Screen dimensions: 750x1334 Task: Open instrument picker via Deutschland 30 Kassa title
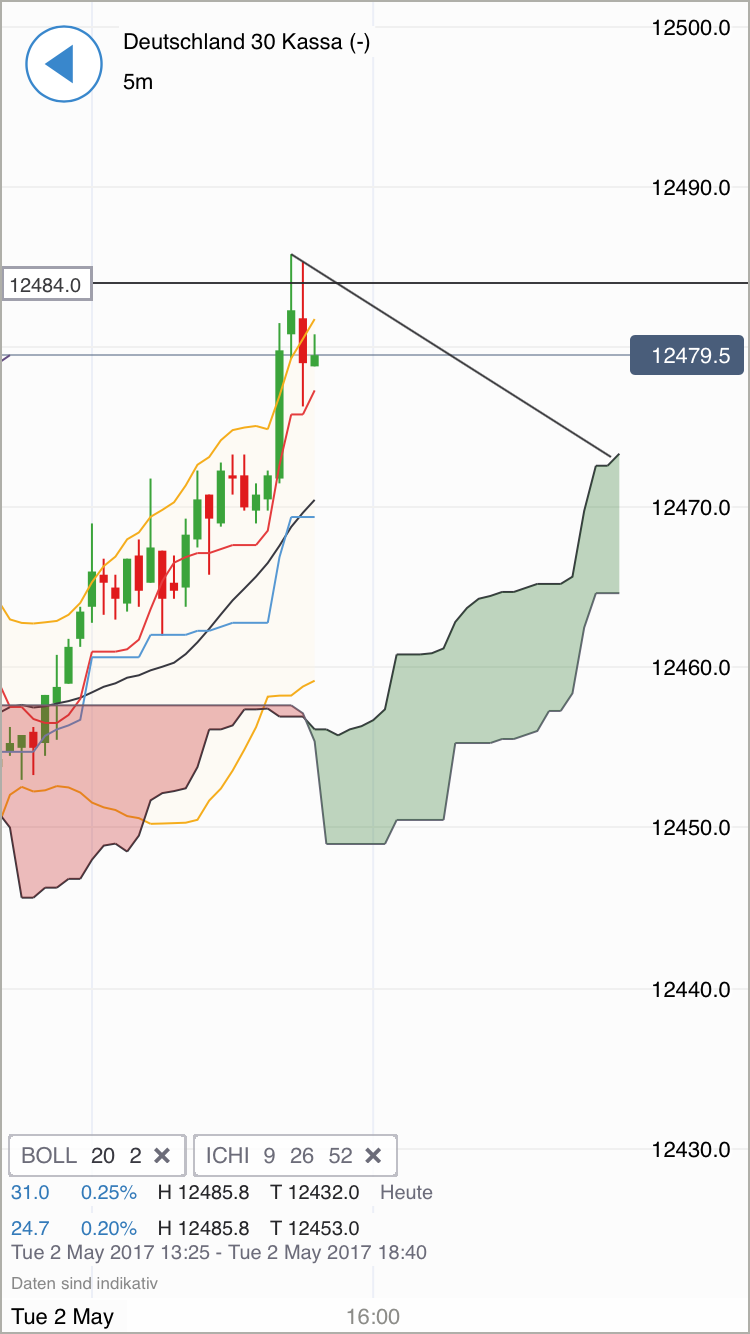246,42
